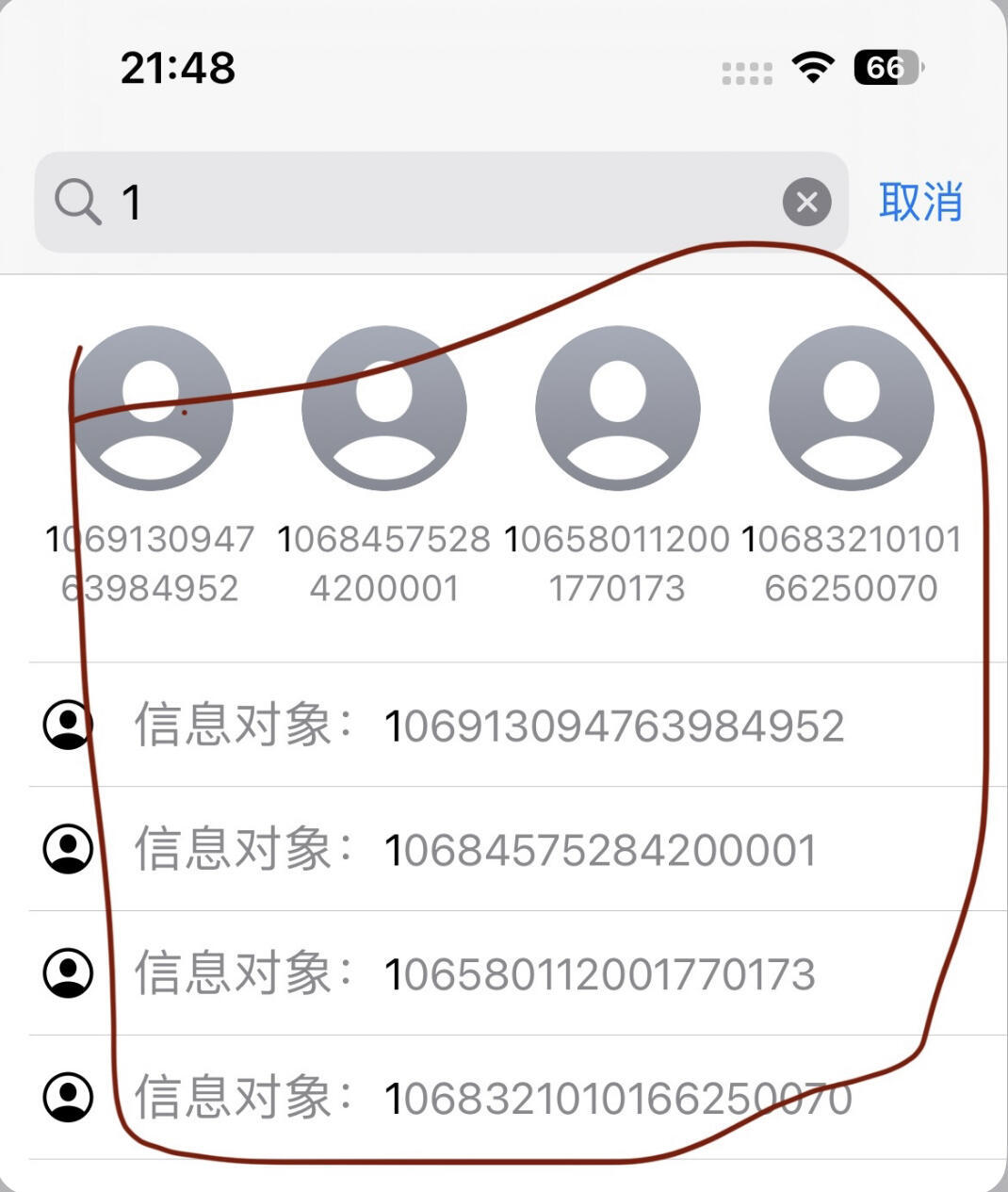Tap the clock showing 21:48

point(175,66)
